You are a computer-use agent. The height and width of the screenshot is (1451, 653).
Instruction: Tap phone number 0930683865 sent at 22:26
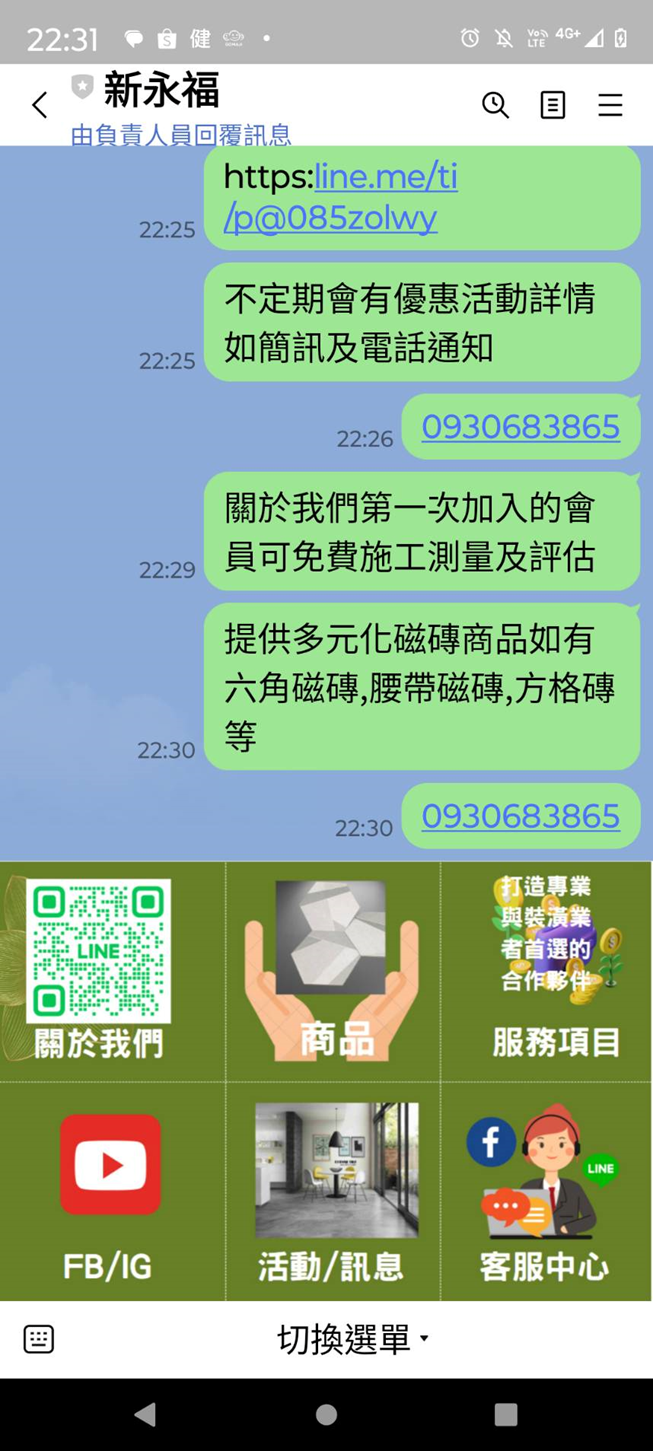(x=520, y=427)
